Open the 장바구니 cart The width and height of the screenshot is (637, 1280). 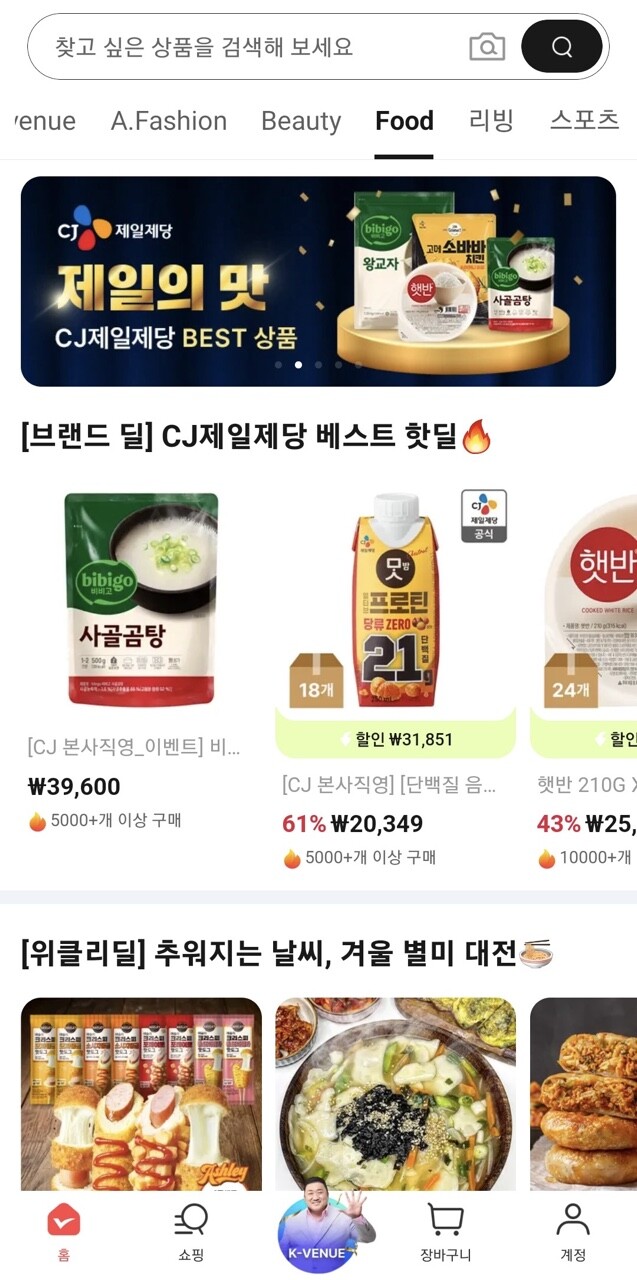click(445, 1232)
